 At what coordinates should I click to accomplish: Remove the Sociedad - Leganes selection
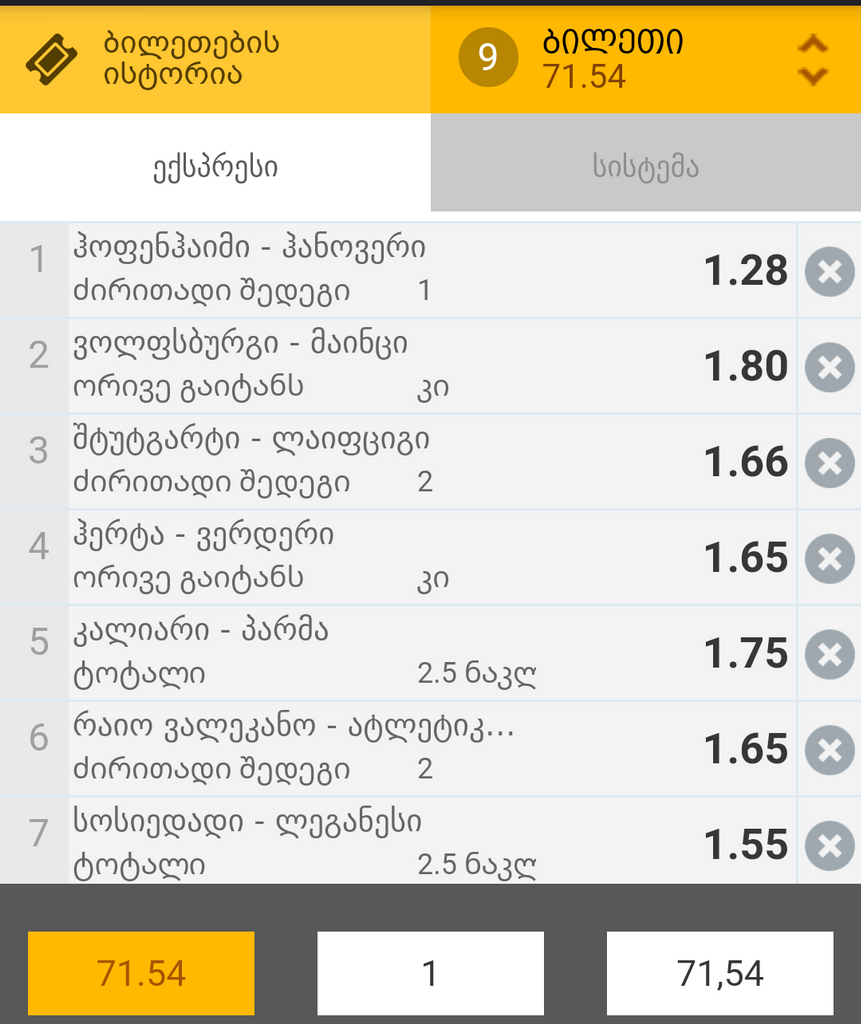click(828, 844)
